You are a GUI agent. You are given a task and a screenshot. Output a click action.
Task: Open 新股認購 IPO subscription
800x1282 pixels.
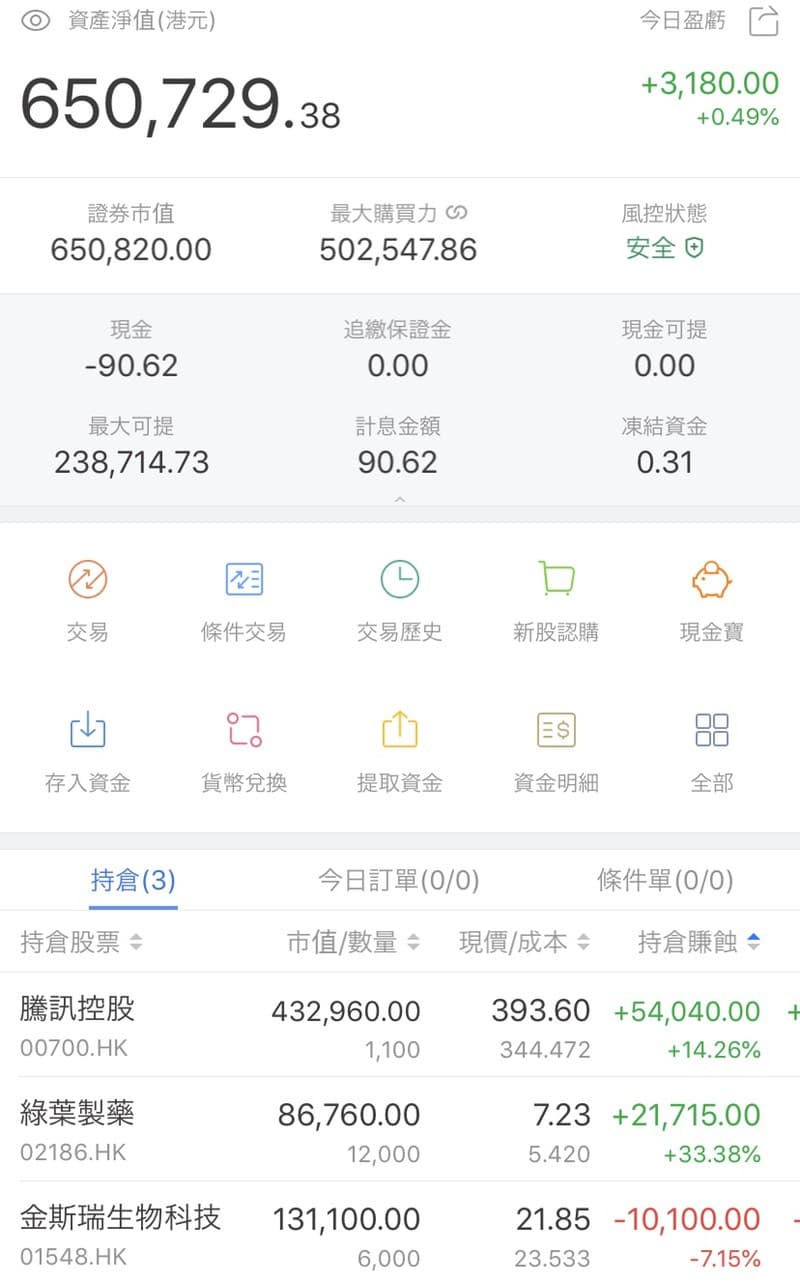click(x=555, y=595)
